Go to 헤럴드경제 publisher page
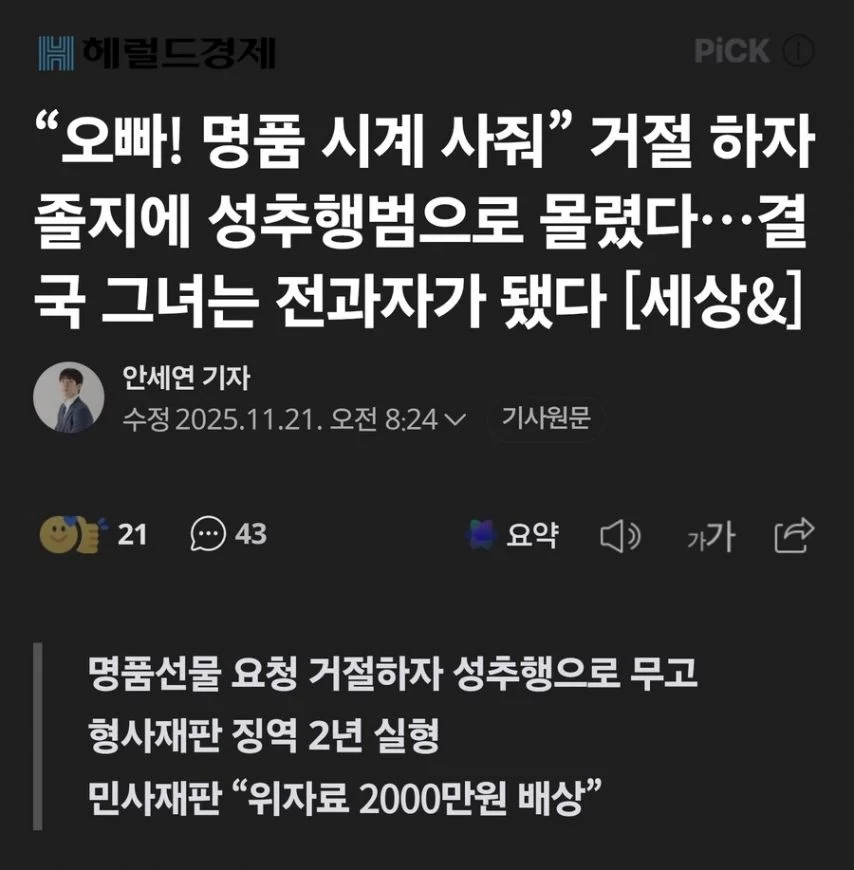The height and width of the screenshot is (870, 854). [156, 52]
